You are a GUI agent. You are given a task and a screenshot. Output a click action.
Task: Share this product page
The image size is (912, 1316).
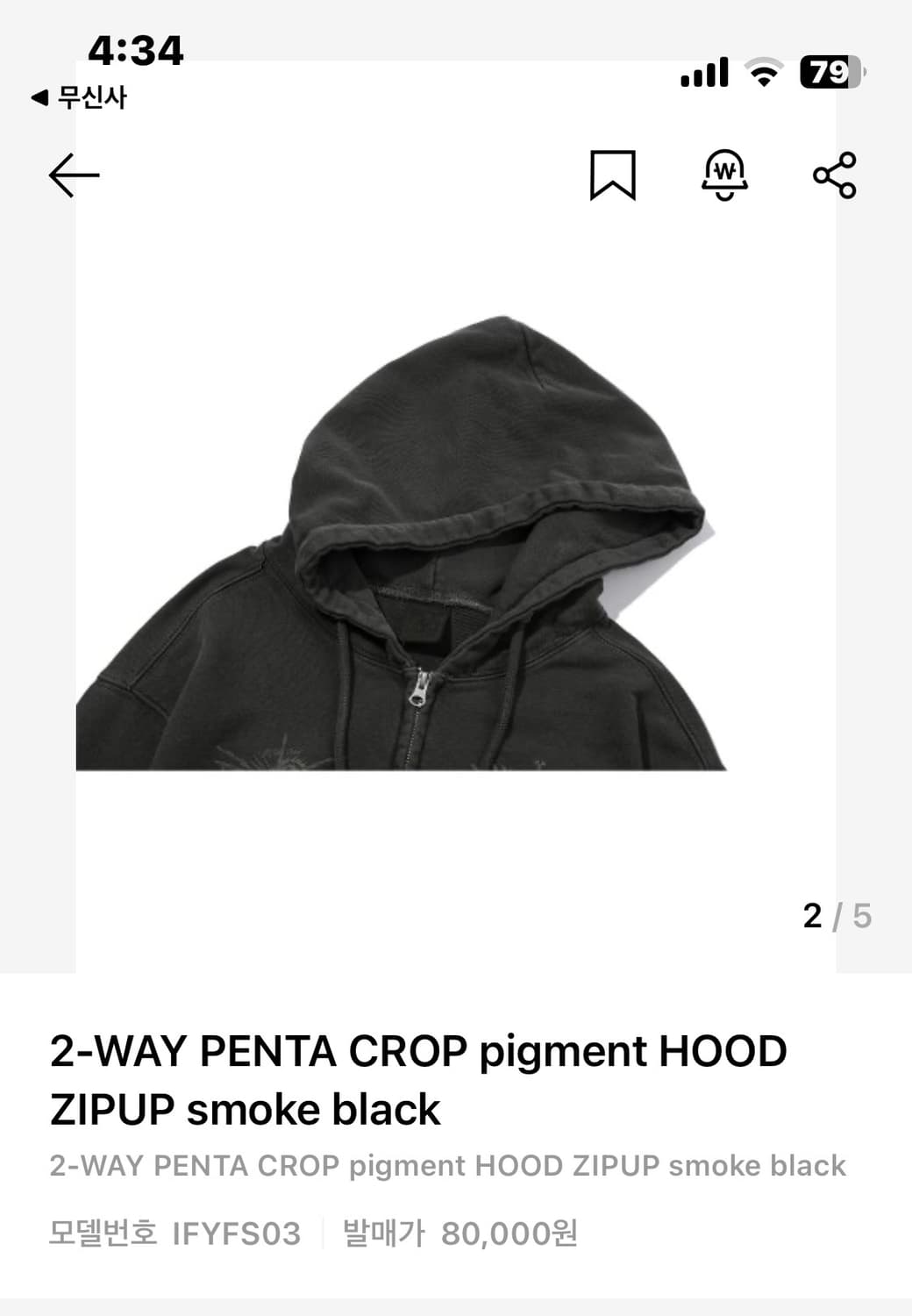[x=834, y=175]
